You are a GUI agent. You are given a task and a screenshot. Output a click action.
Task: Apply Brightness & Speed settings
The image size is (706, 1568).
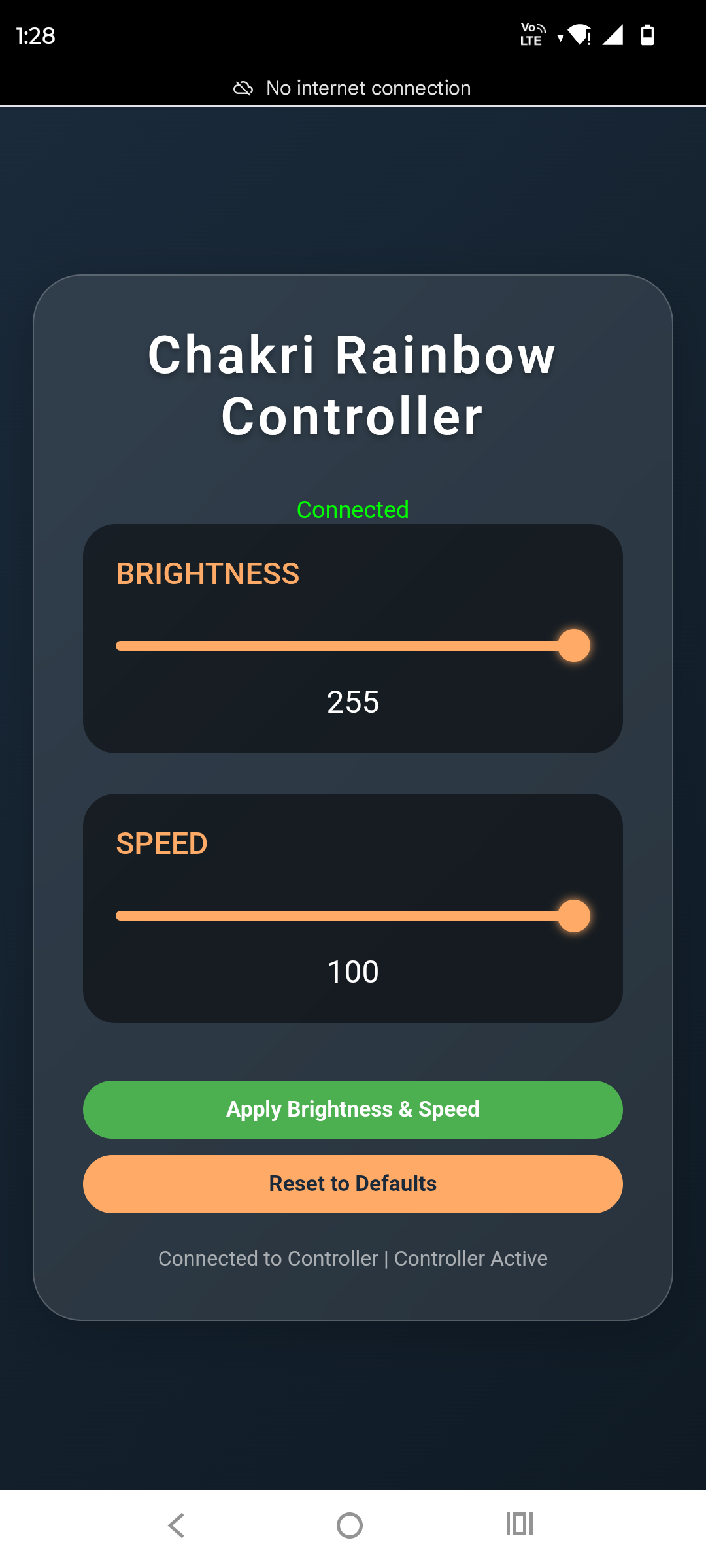pyautogui.click(x=353, y=1109)
